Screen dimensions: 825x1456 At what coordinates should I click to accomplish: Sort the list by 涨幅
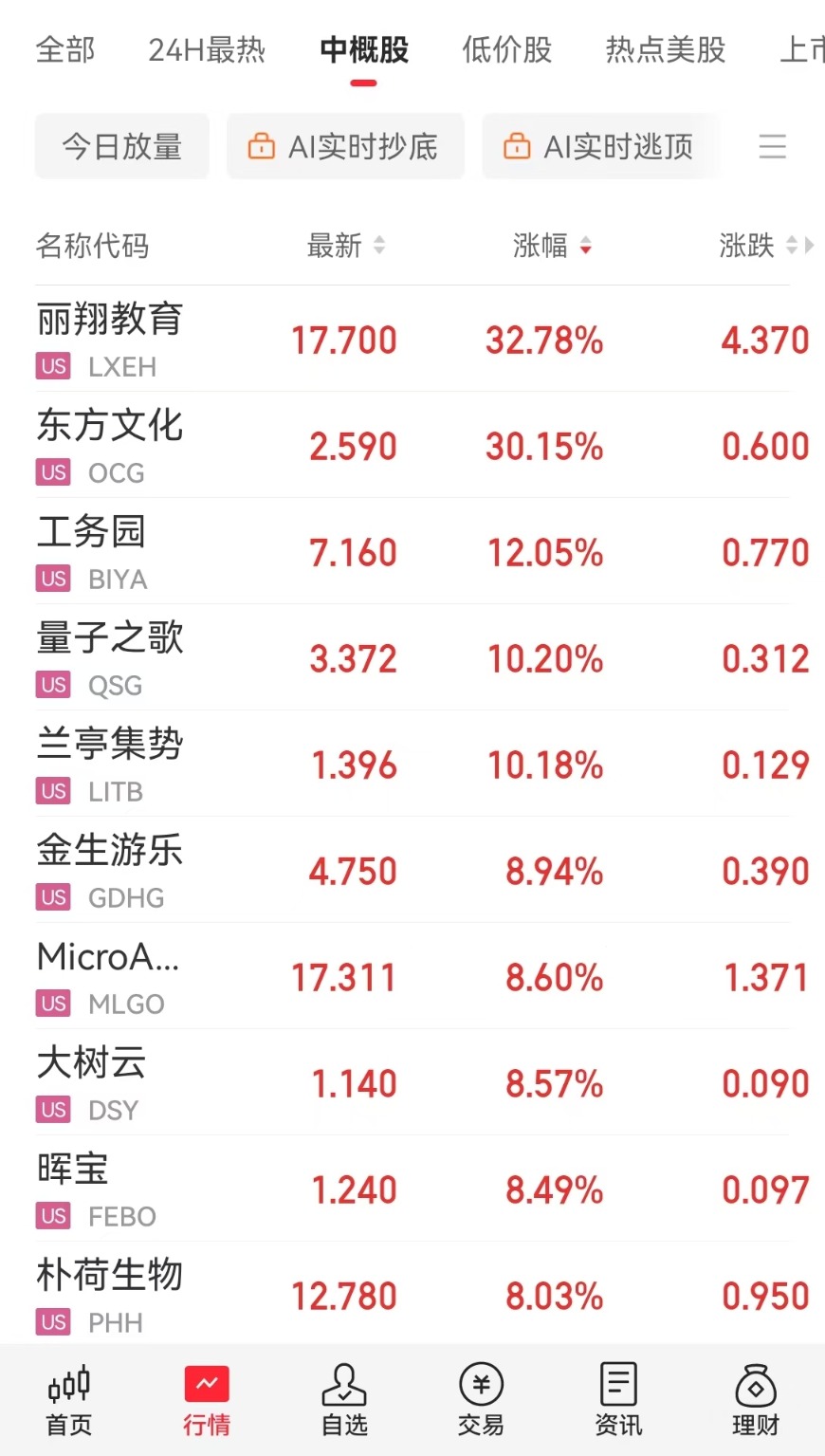click(x=553, y=246)
